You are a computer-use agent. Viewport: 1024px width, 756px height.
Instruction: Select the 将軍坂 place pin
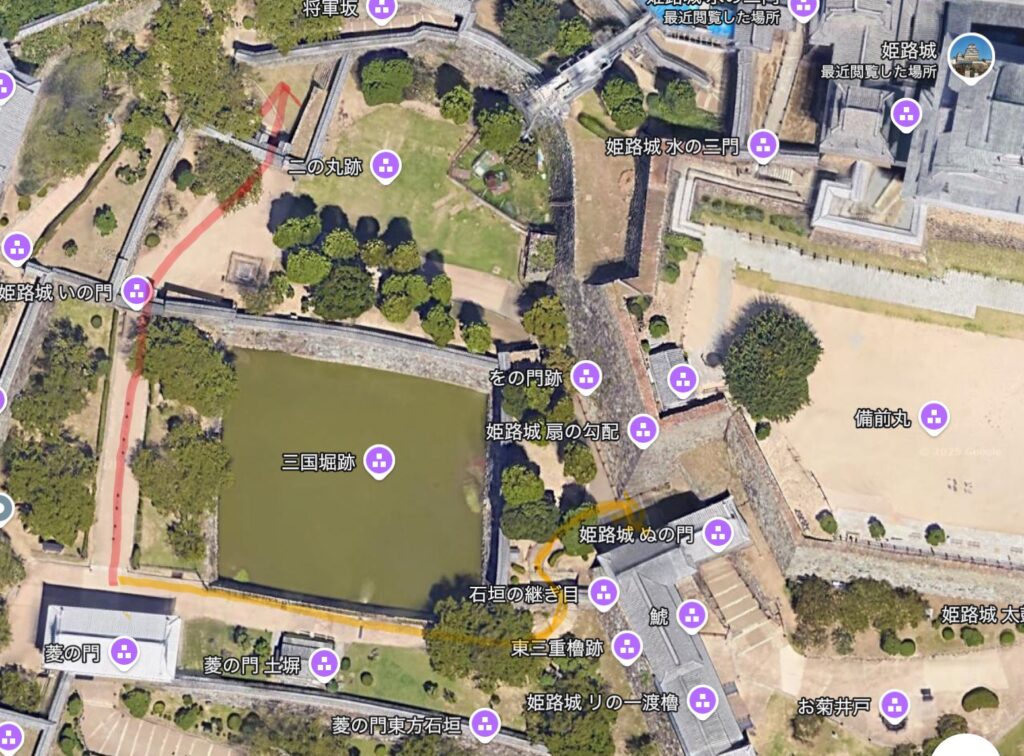(381, 10)
